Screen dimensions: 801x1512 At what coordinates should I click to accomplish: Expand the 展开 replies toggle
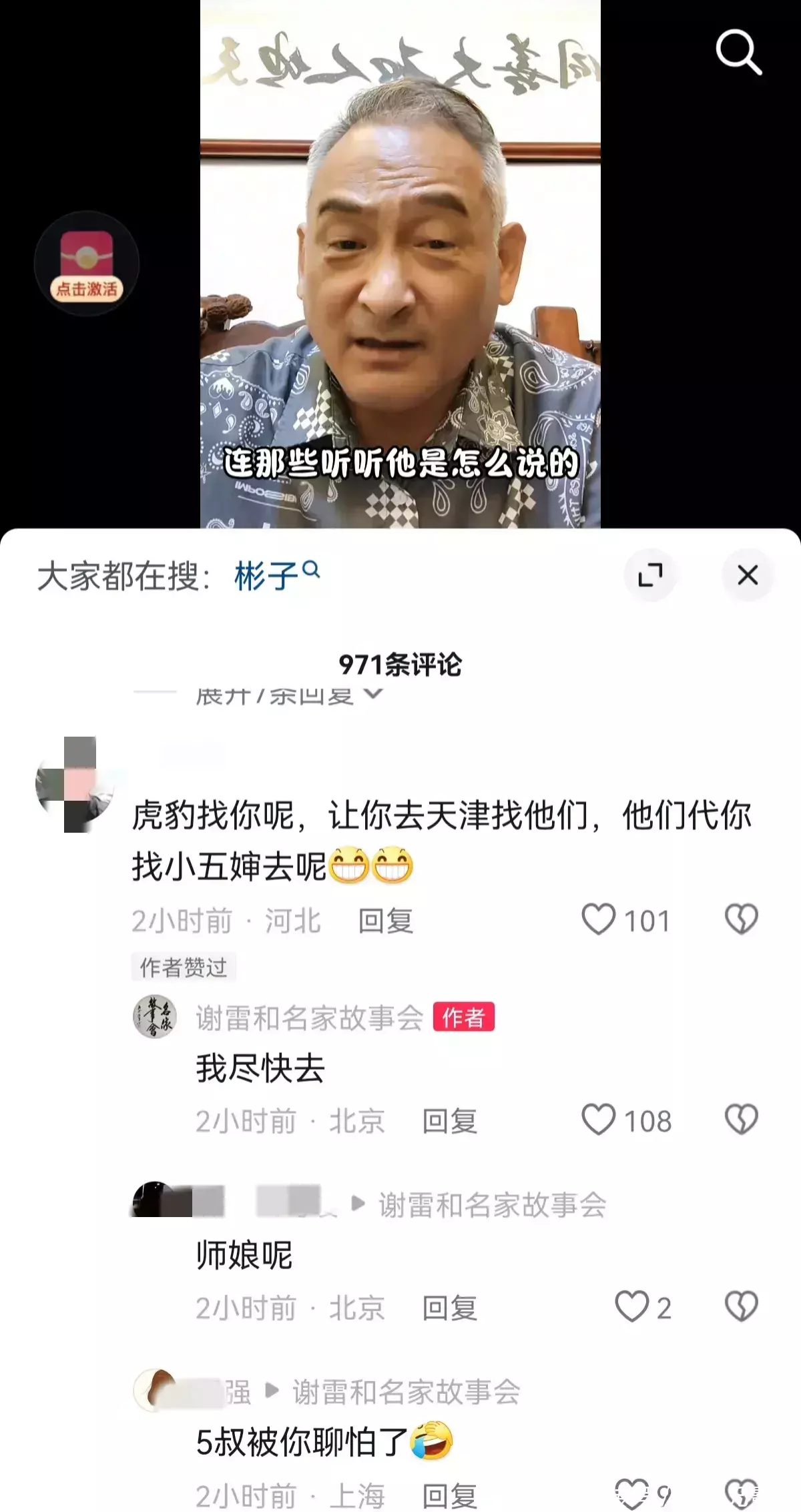pyautogui.click(x=287, y=695)
